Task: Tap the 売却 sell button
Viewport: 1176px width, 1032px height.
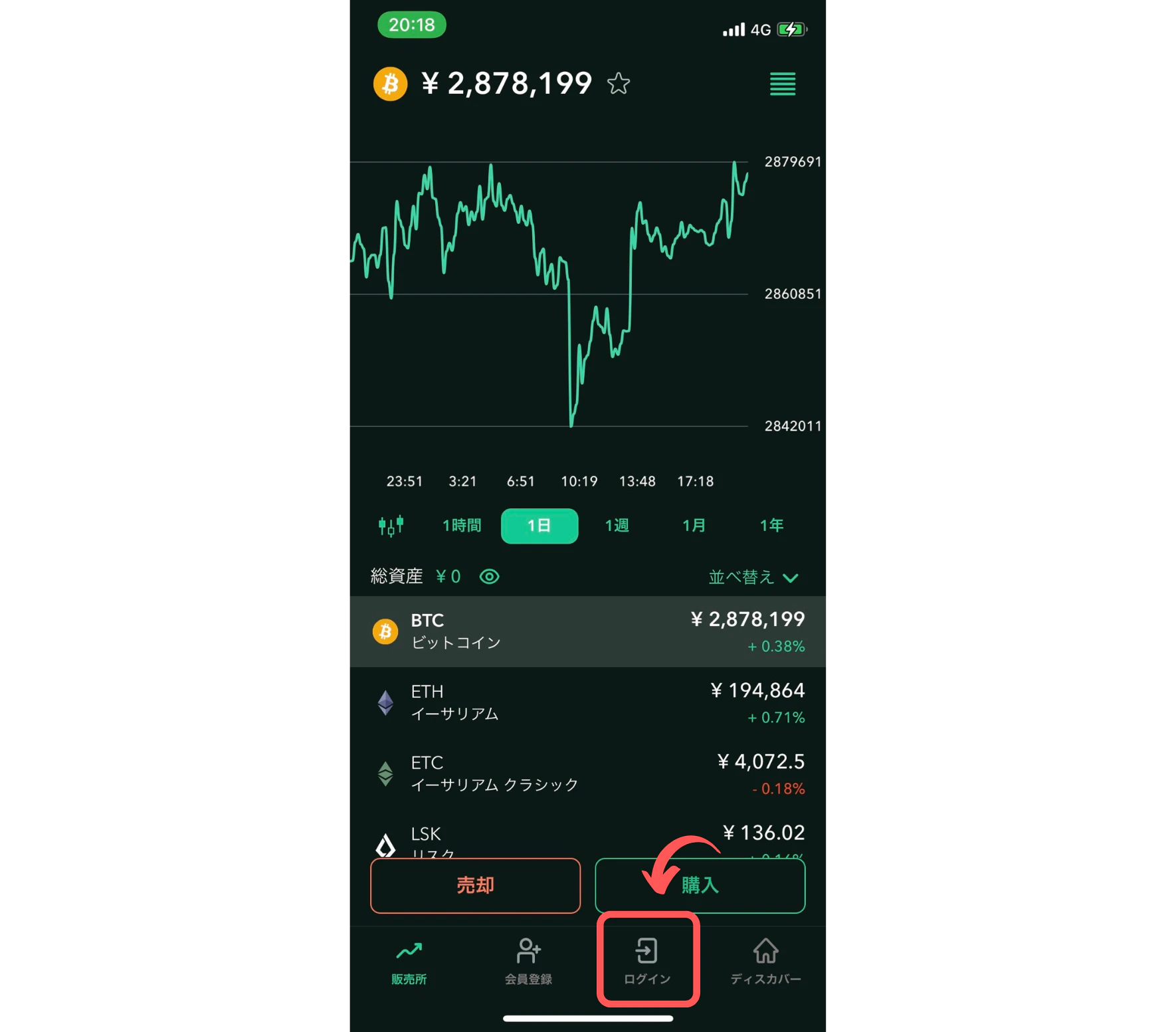Action: [x=475, y=885]
